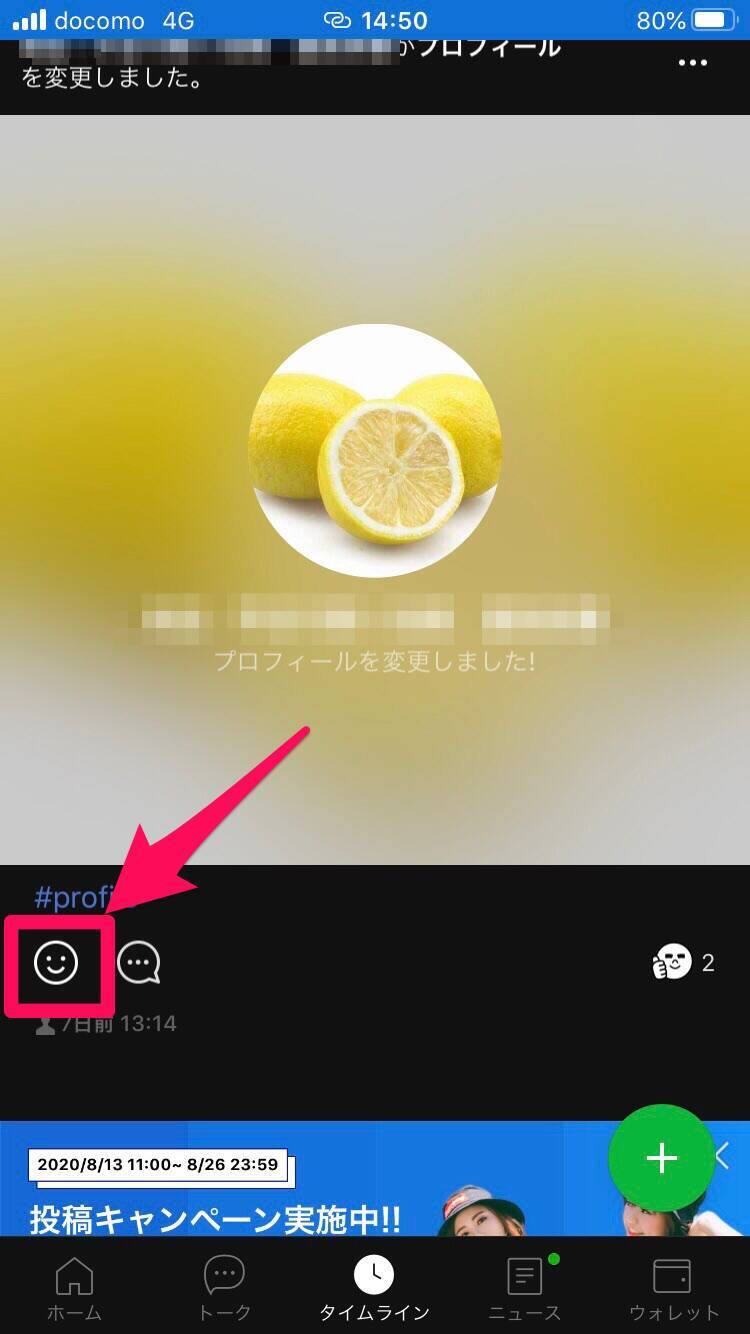Tap the lemon profile picture
Image resolution: width=750 pixels, height=1334 pixels.
[375, 451]
